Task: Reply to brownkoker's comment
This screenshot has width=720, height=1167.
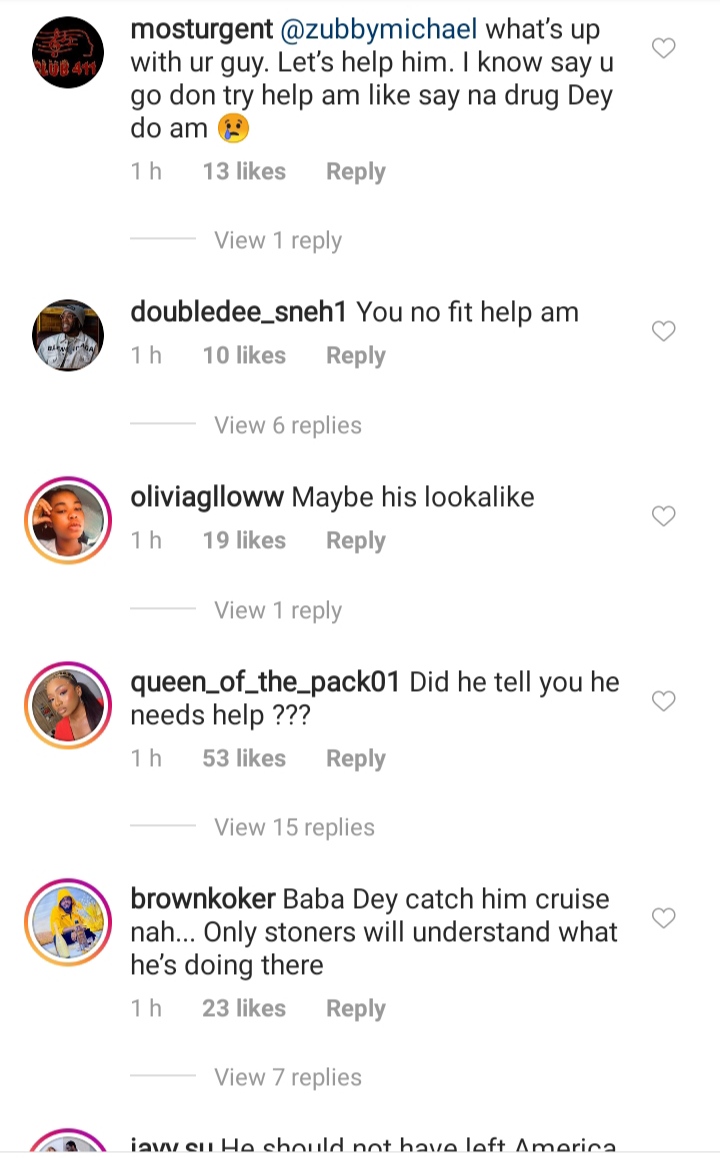Action: point(355,1009)
